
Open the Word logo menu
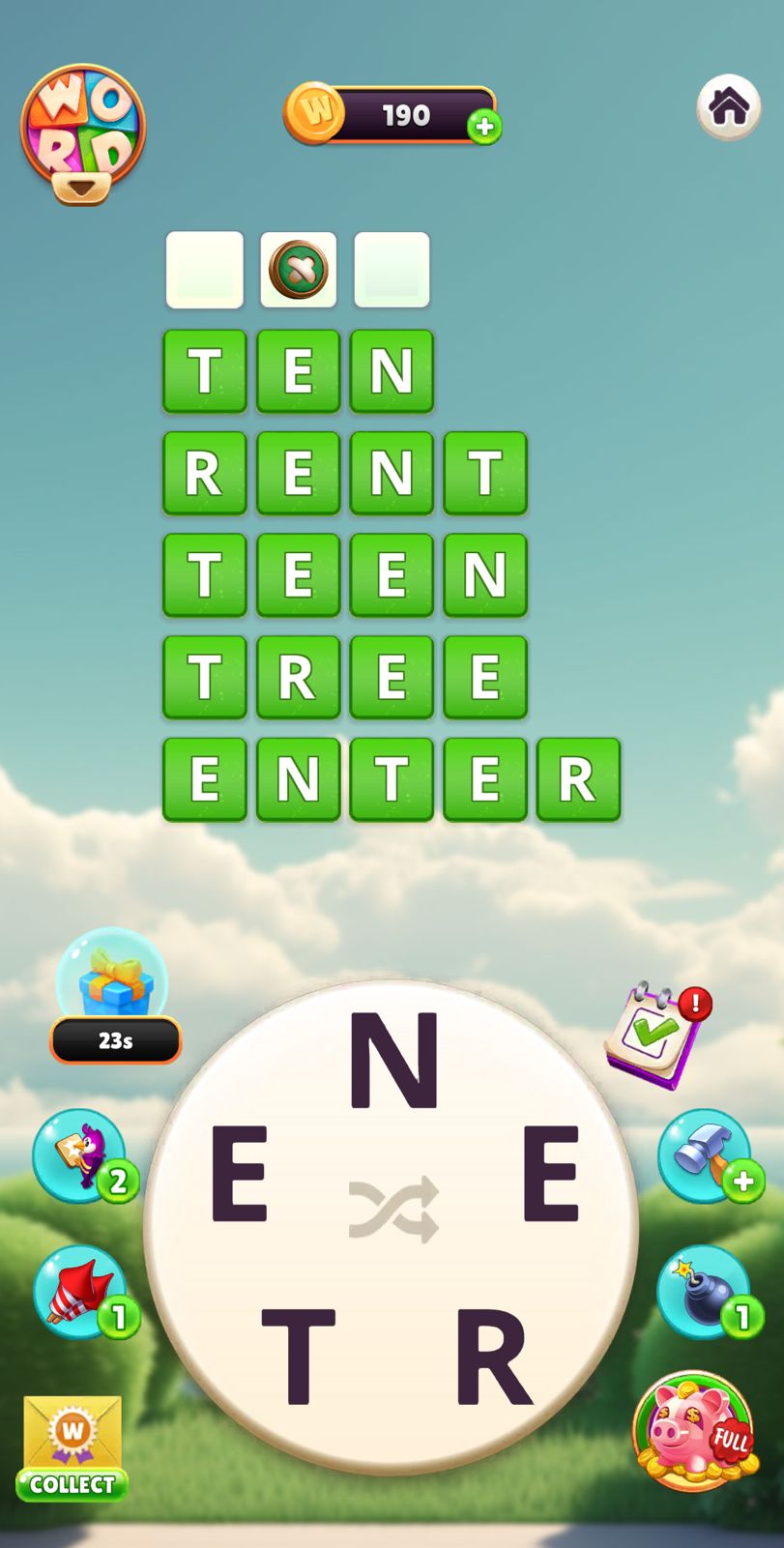(x=83, y=134)
